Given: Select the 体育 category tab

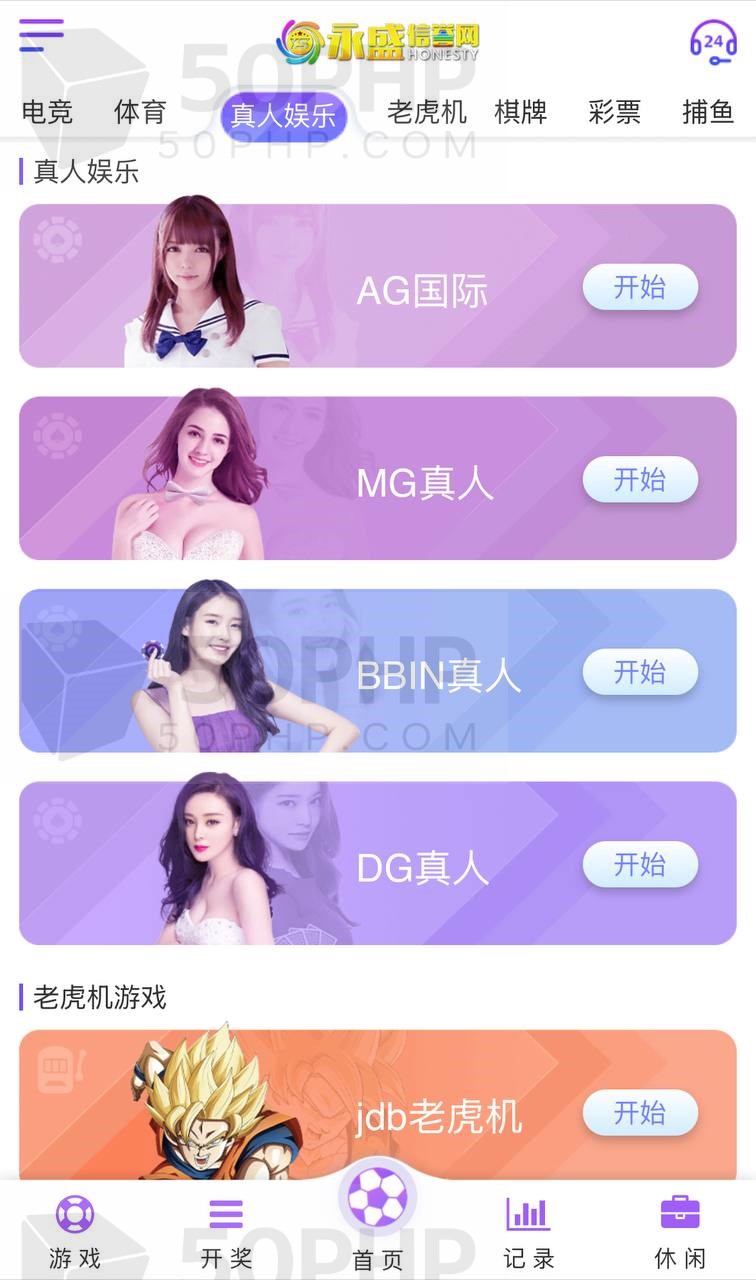Looking at the screenshot, I should [x=140, y=112].
